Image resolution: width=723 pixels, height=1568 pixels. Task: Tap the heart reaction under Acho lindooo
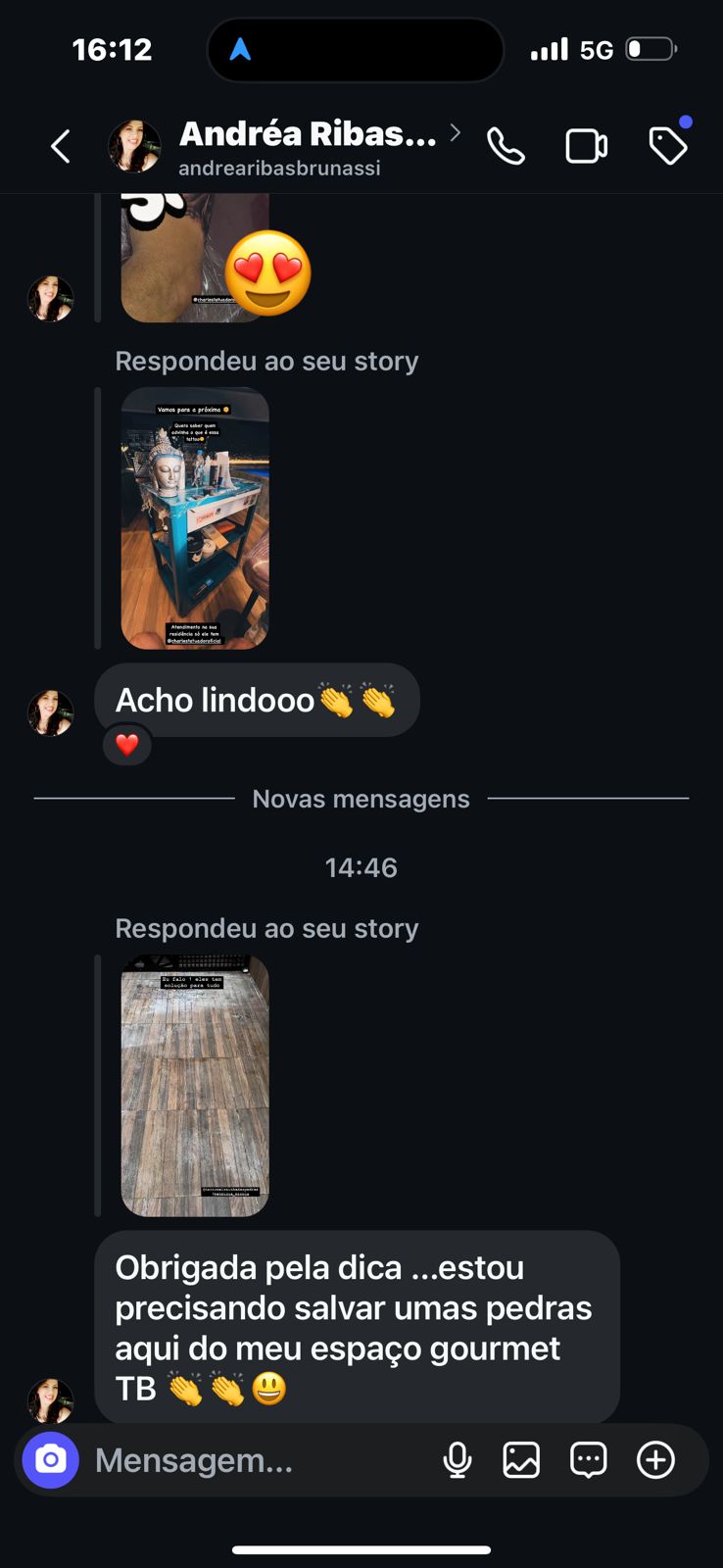point(126,745)
